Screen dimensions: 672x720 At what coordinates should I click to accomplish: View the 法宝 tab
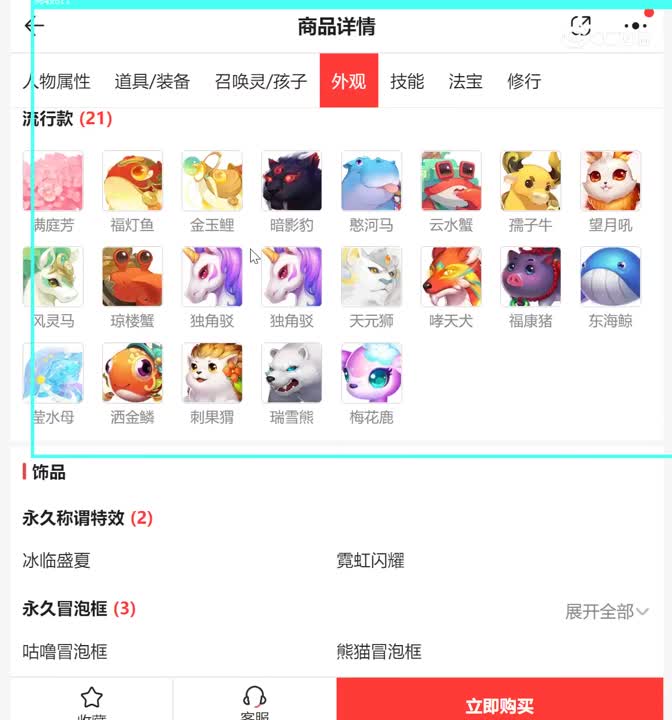click(465, 81)
